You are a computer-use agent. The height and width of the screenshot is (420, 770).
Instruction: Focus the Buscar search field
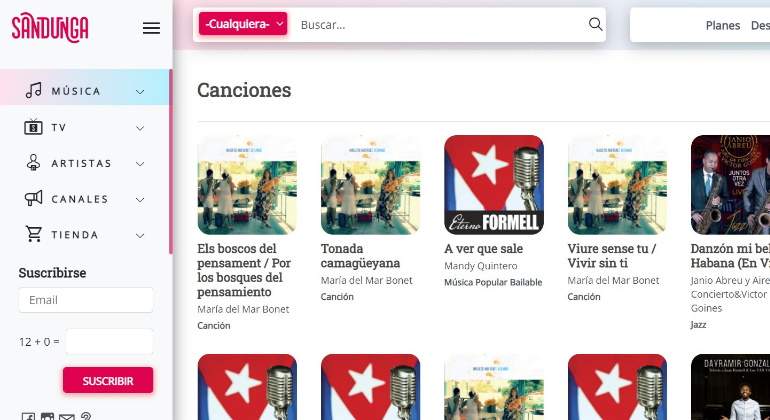[x=440, y=24]
